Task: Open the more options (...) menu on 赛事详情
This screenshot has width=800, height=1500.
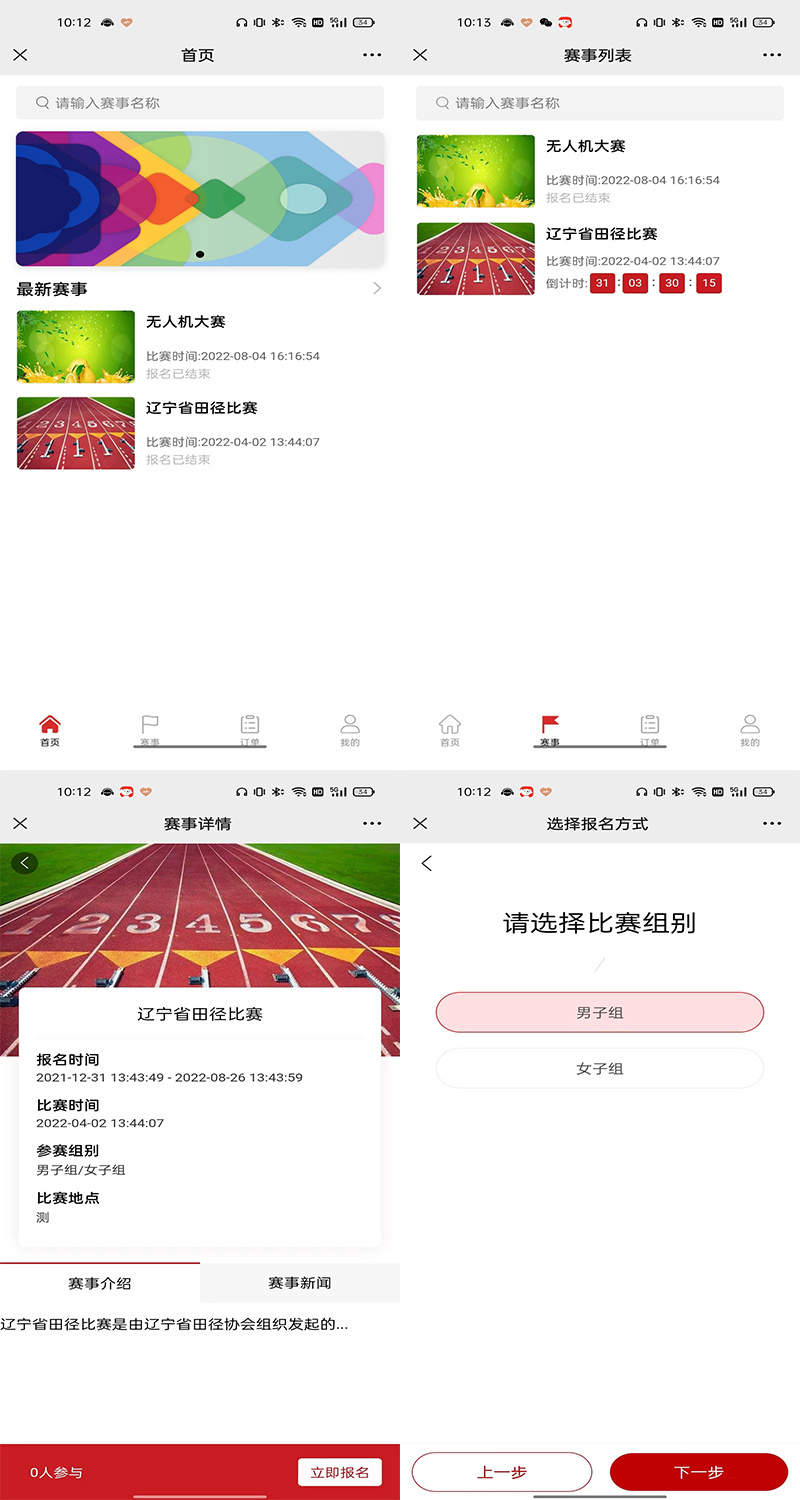Action: [372, 823]
